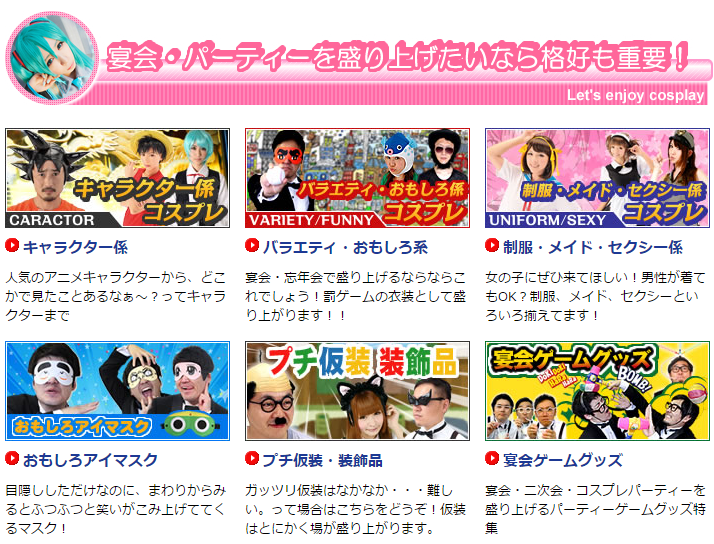Select the 制服・メイド・セクシー係 link
The height and width of the screenshot is (544, 714).
pos(592,247)
